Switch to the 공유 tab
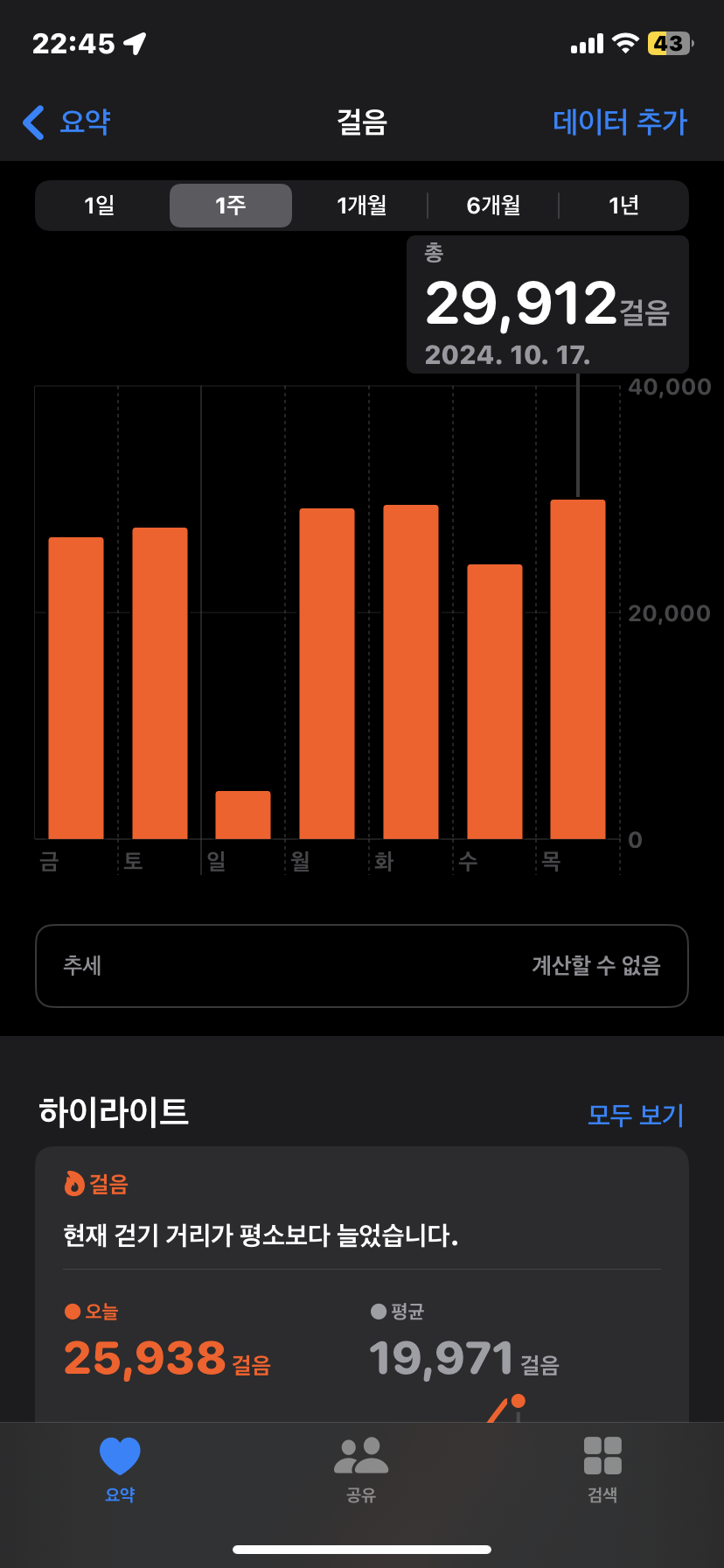 coord(361,1467)
